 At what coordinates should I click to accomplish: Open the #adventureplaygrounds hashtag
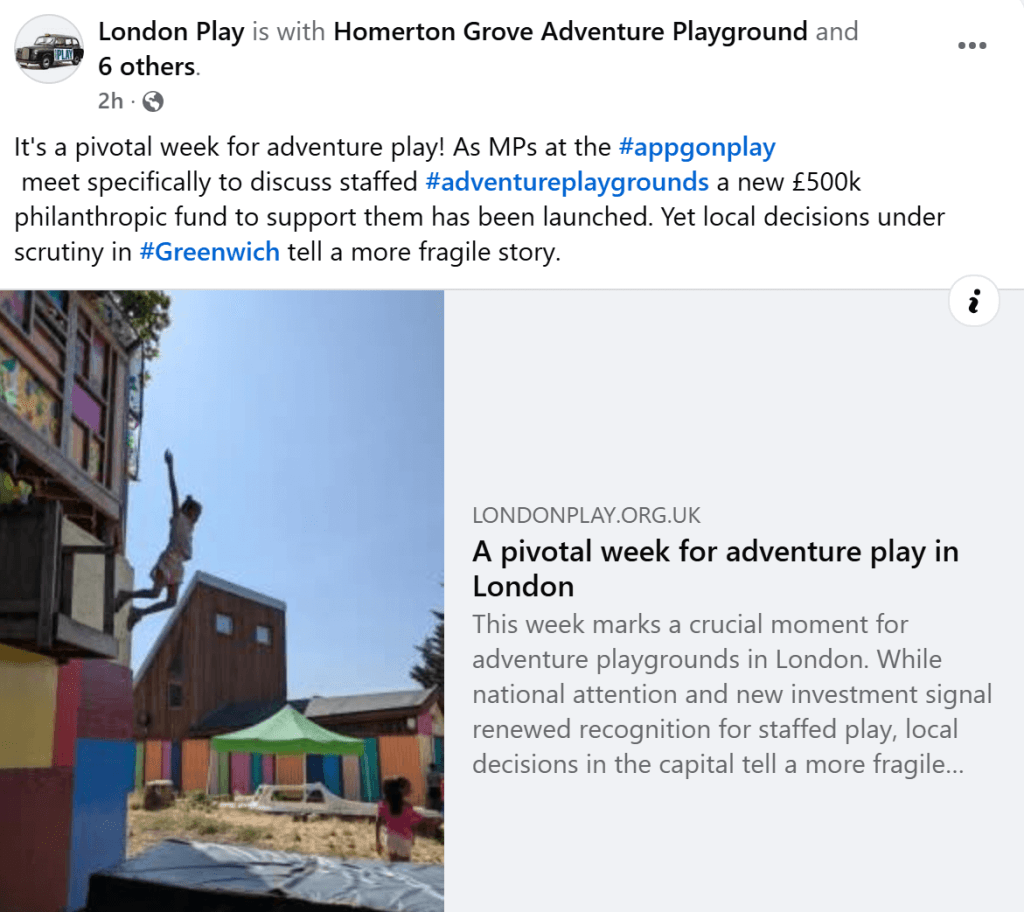coord(567,182)
